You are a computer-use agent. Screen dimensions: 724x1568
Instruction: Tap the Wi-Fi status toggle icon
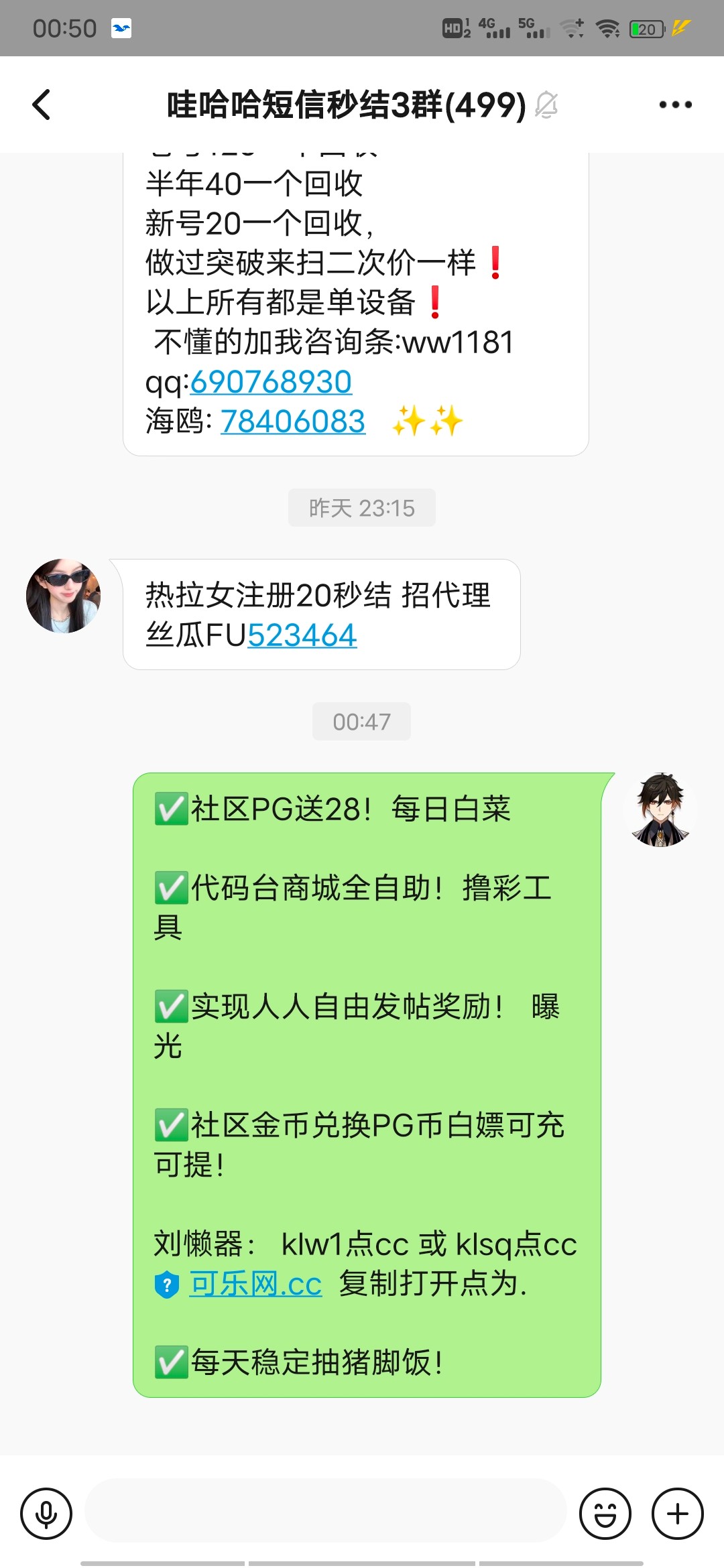click(x=607, y=27)
